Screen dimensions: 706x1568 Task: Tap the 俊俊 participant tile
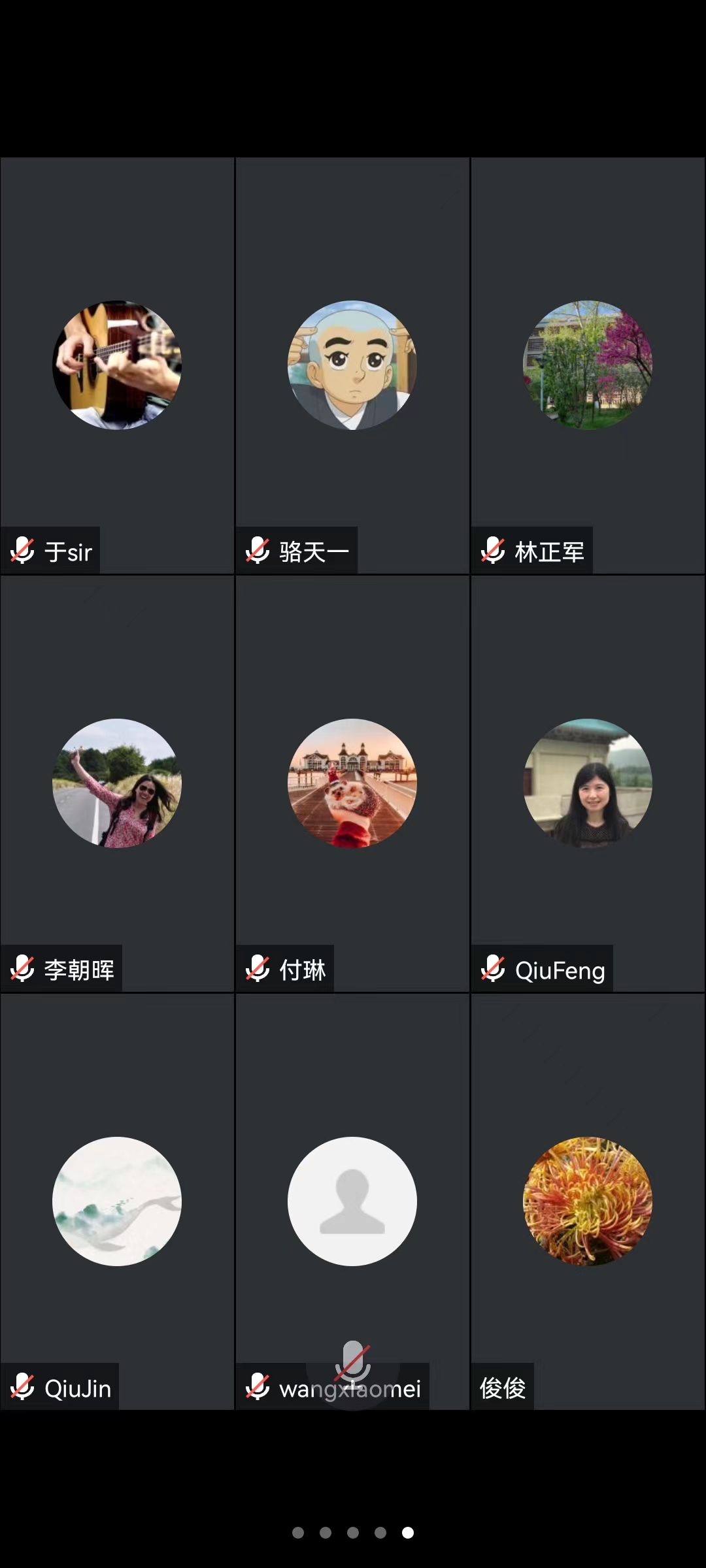pos(588,1201)
